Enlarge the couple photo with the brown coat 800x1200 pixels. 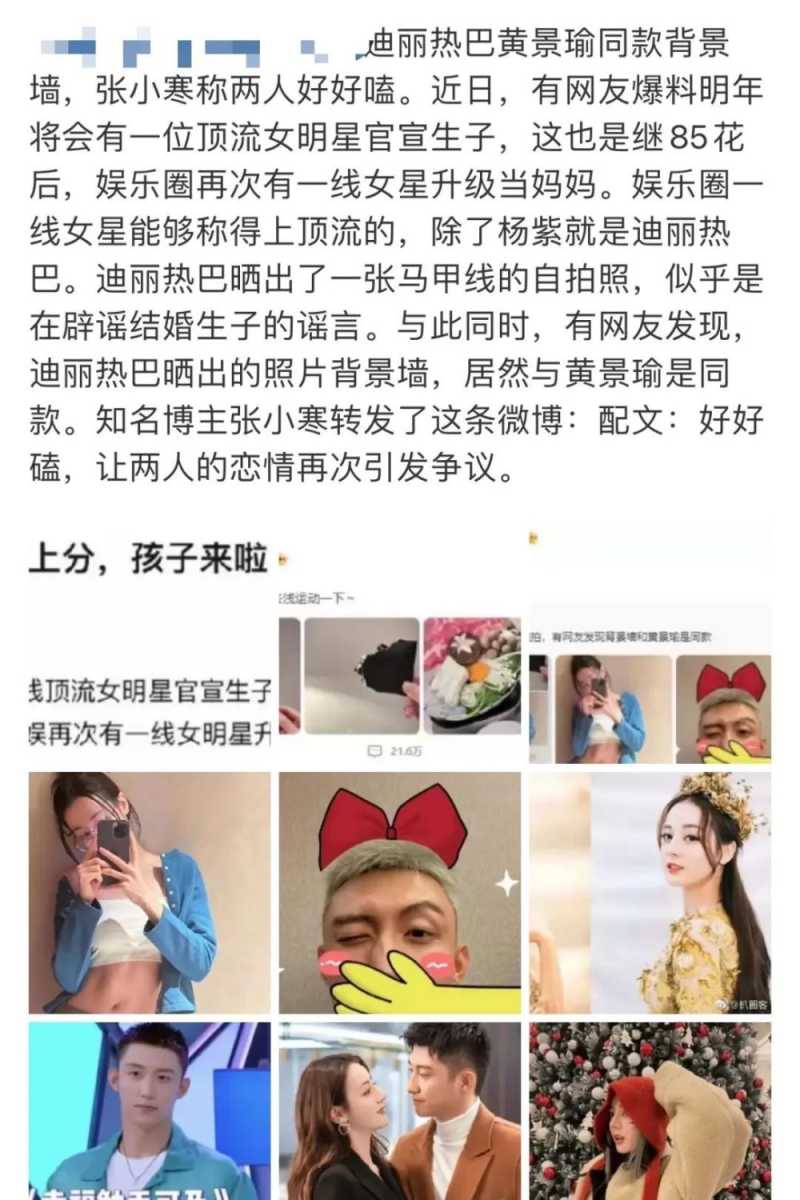pos(400,1110)
